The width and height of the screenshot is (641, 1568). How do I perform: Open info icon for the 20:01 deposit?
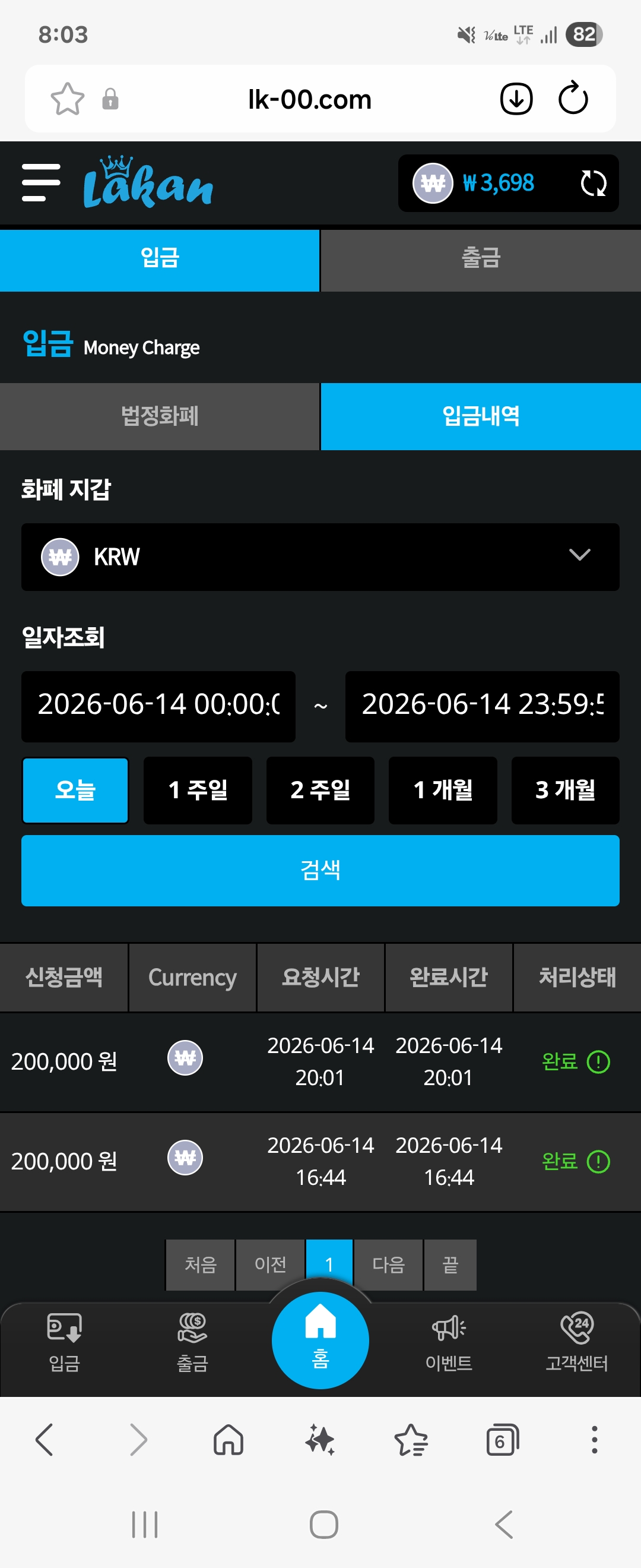[598, 1062]
